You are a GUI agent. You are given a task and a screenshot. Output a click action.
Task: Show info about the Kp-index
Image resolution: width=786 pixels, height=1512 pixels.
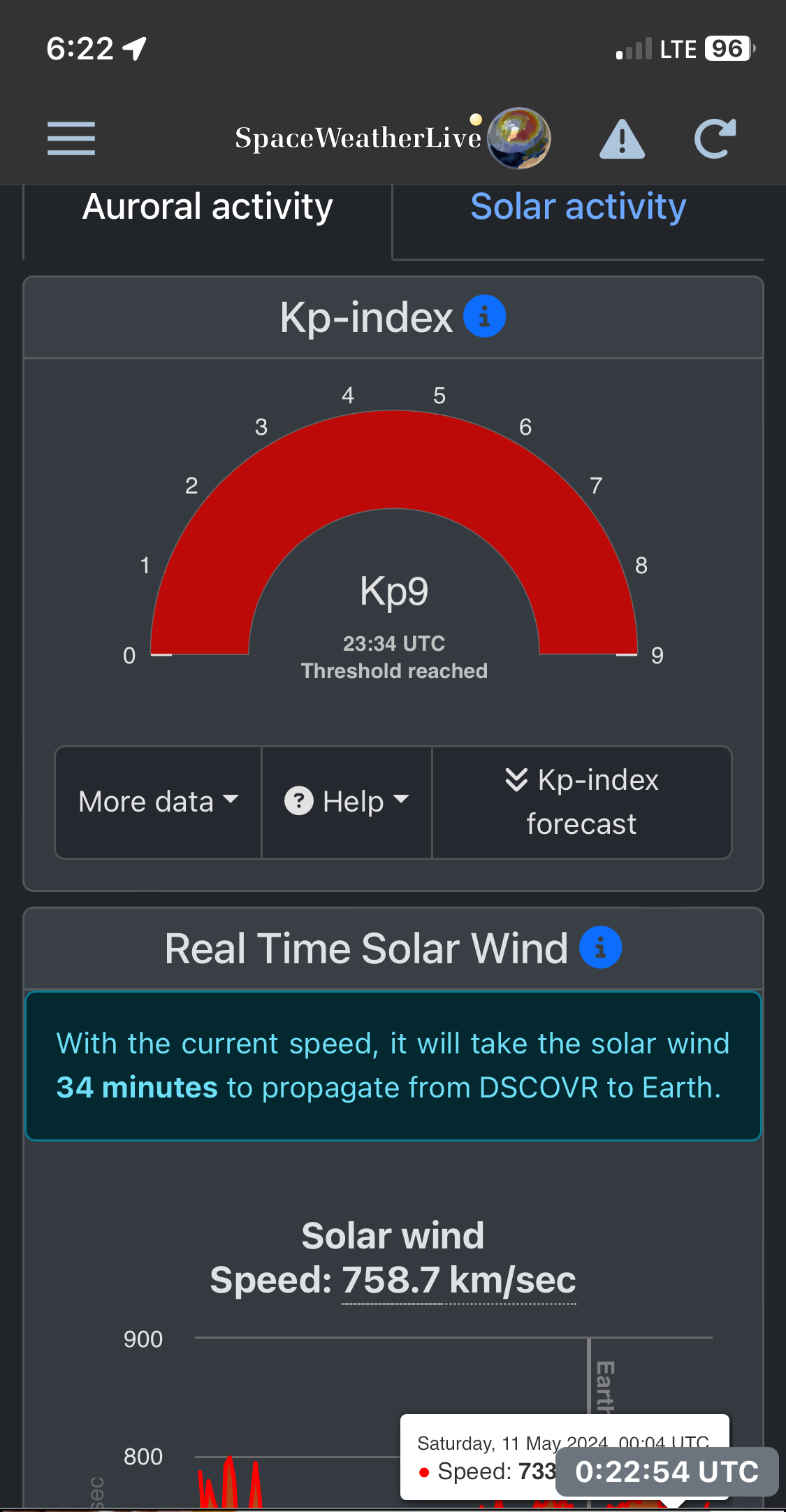click(x=484, y=316)
